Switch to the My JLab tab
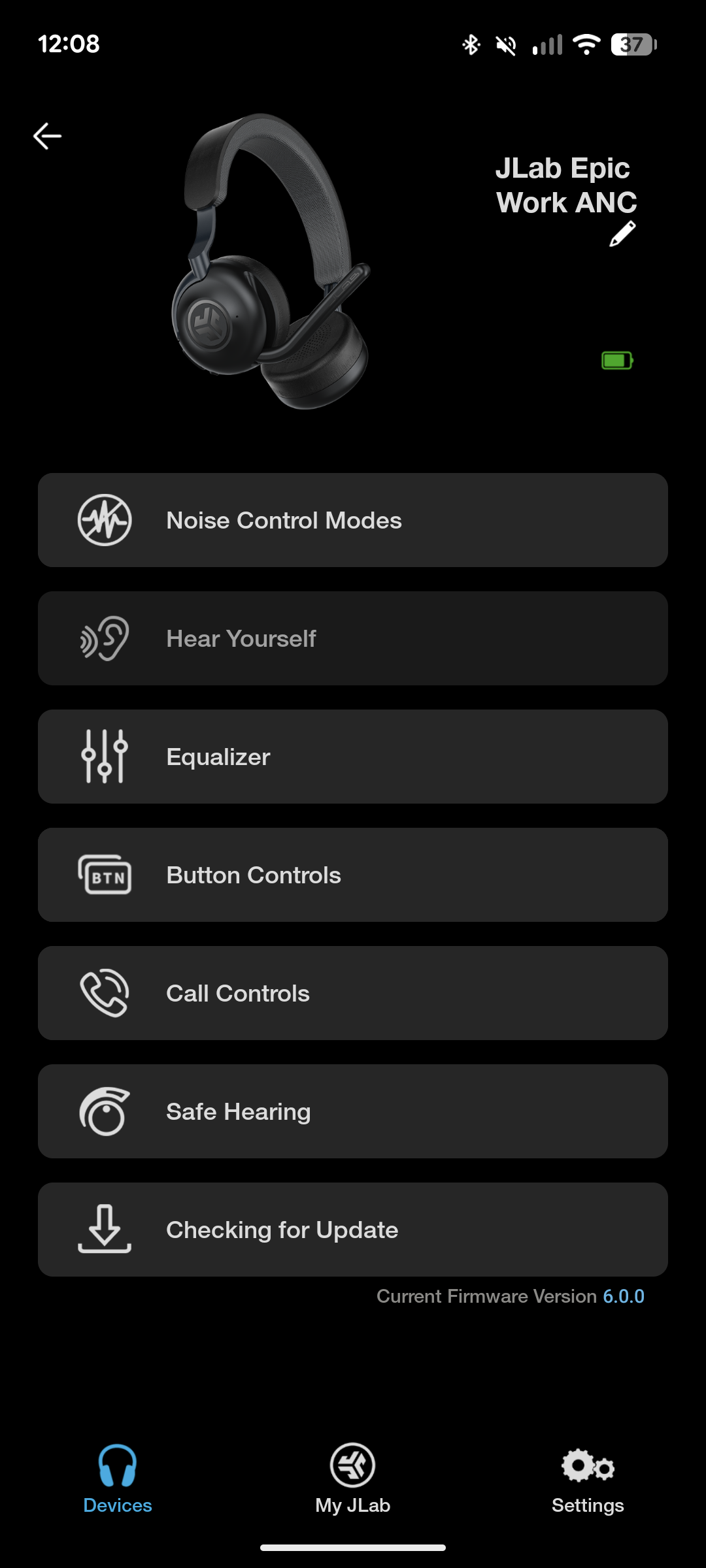 click(353, 1478)
